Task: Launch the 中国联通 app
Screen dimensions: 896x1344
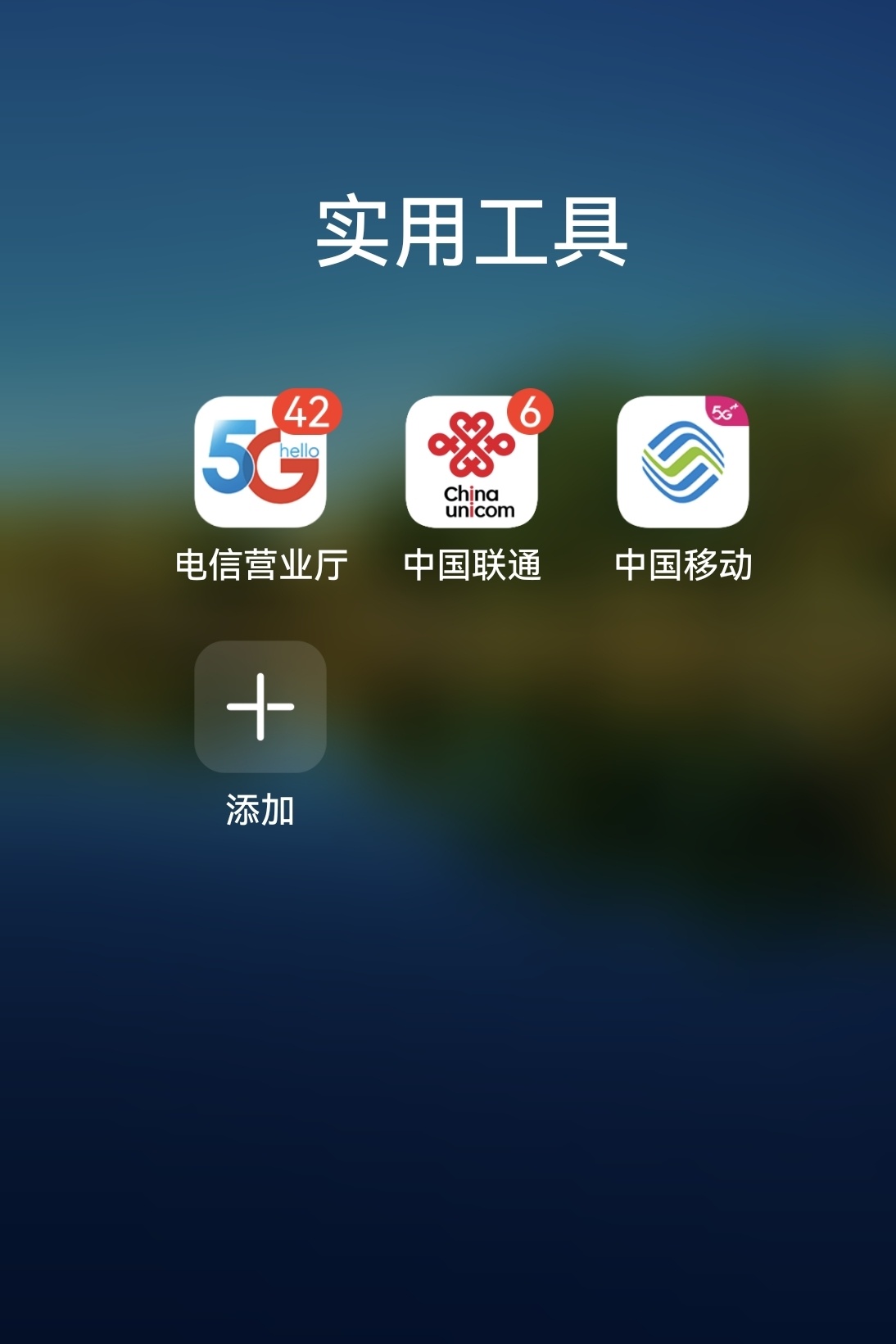Action: point(472,462)
